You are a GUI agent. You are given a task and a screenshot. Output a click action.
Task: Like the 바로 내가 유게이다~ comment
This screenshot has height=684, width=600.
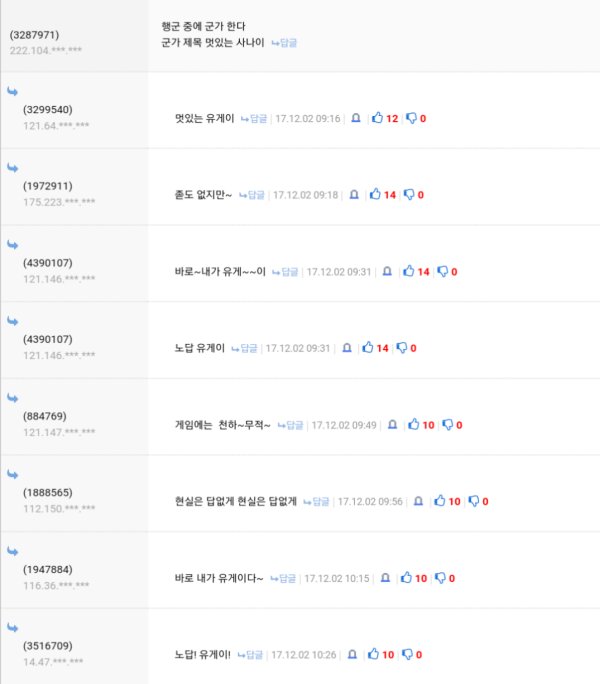point(406,578)
